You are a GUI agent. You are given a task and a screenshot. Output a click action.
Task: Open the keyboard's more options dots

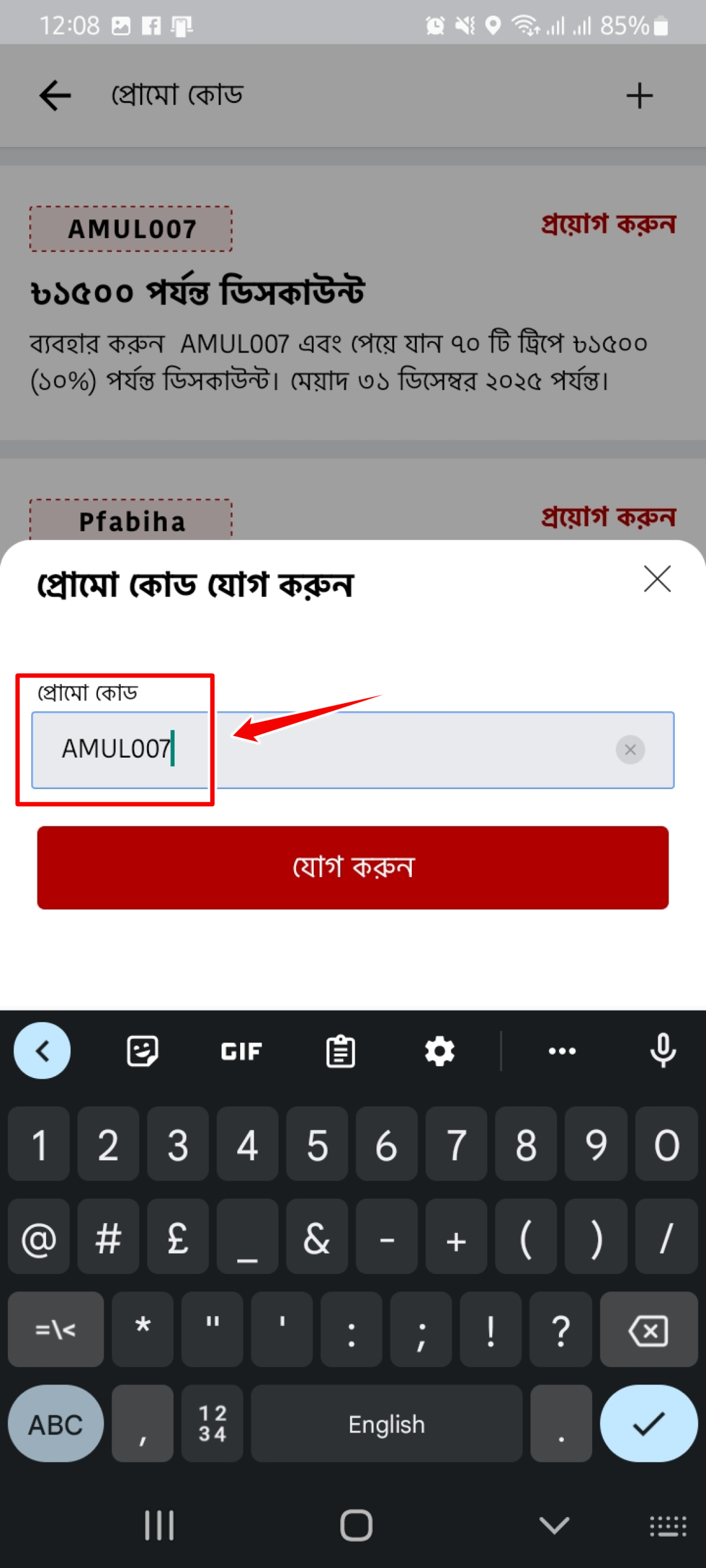561,1051
